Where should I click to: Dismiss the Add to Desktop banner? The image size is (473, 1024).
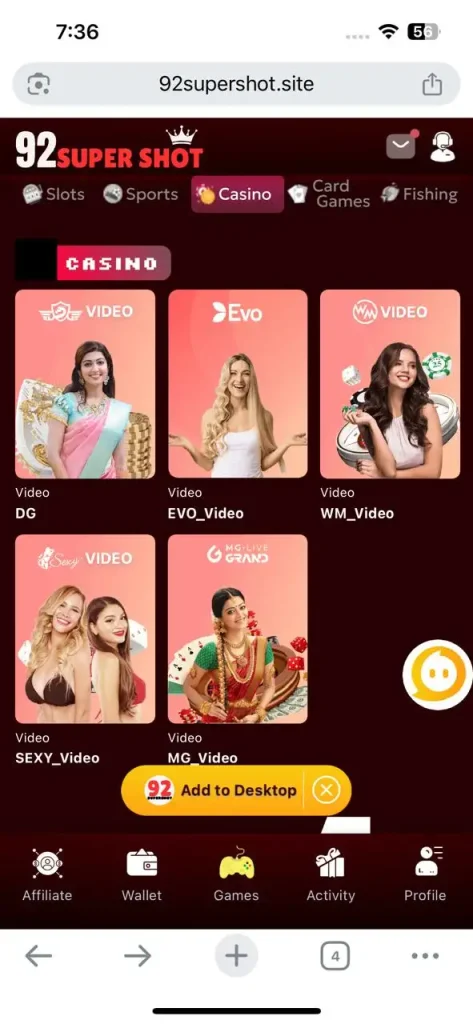click(327, 791)
